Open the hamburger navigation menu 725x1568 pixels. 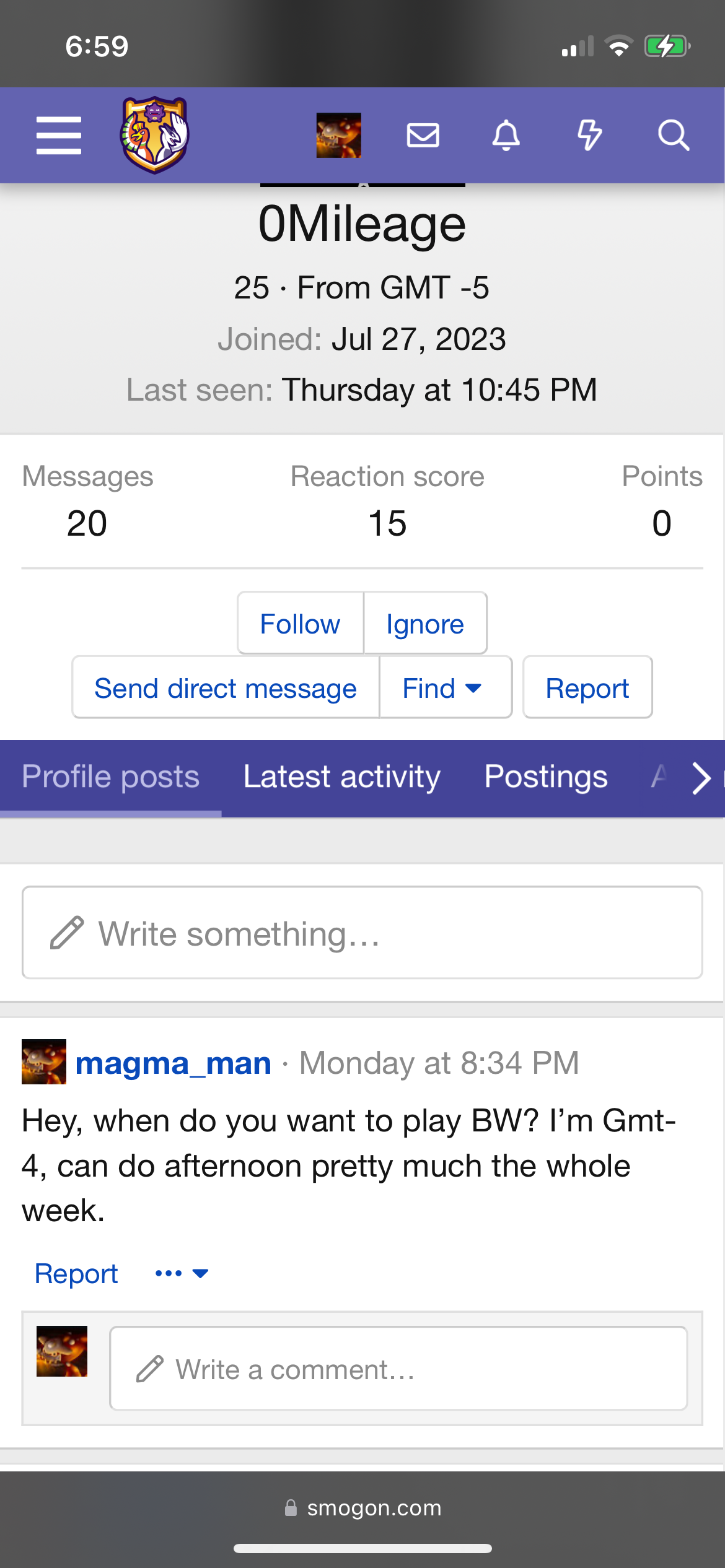tap(59, 135)
